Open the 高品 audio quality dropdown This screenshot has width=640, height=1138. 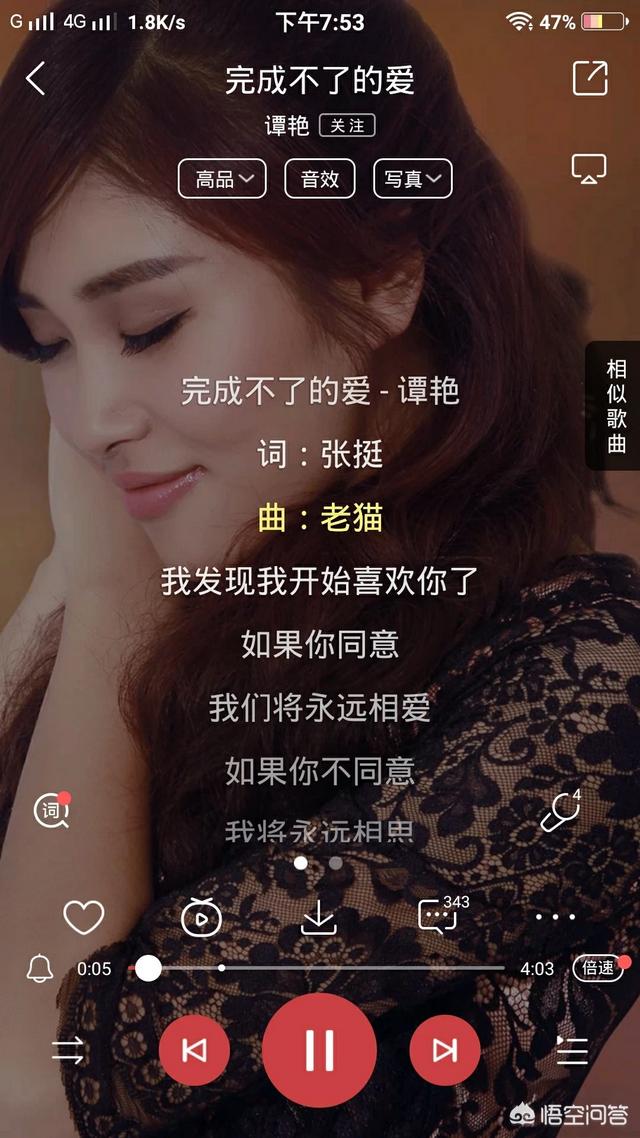(x=222, y=179)
